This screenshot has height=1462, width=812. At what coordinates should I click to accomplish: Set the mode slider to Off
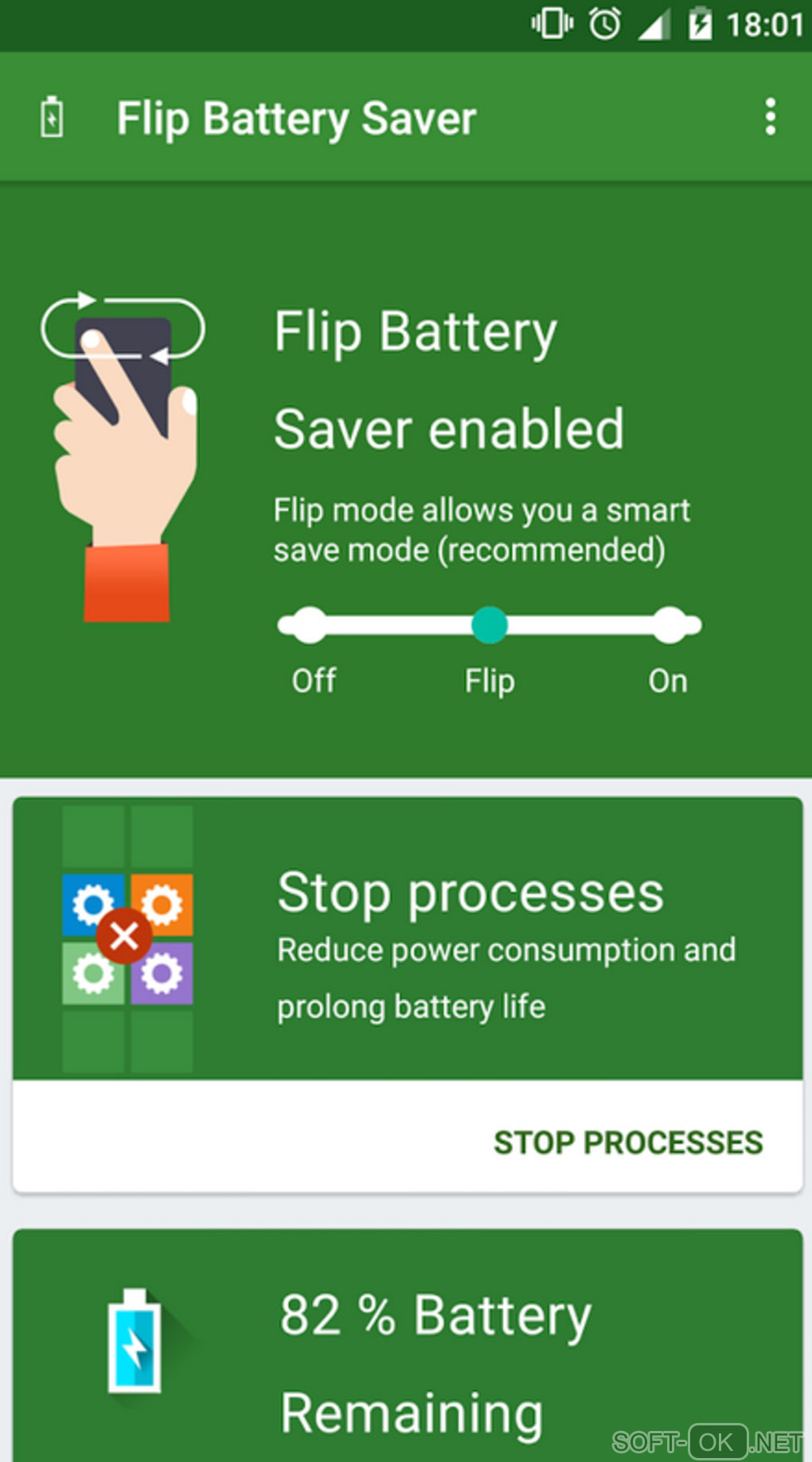coord(308,625)
